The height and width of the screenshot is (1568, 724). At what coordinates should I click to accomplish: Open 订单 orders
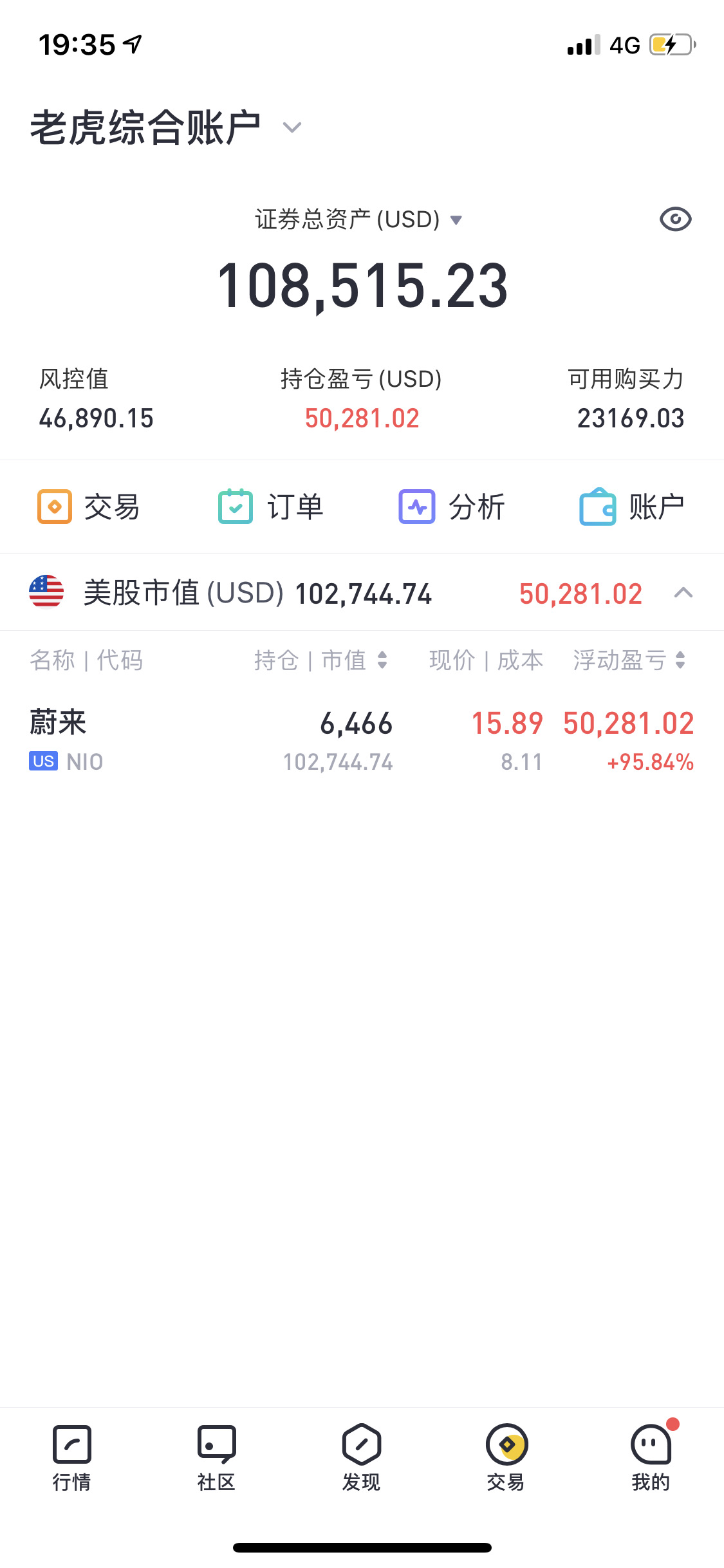pyautogui.click(x=270, y=507)
